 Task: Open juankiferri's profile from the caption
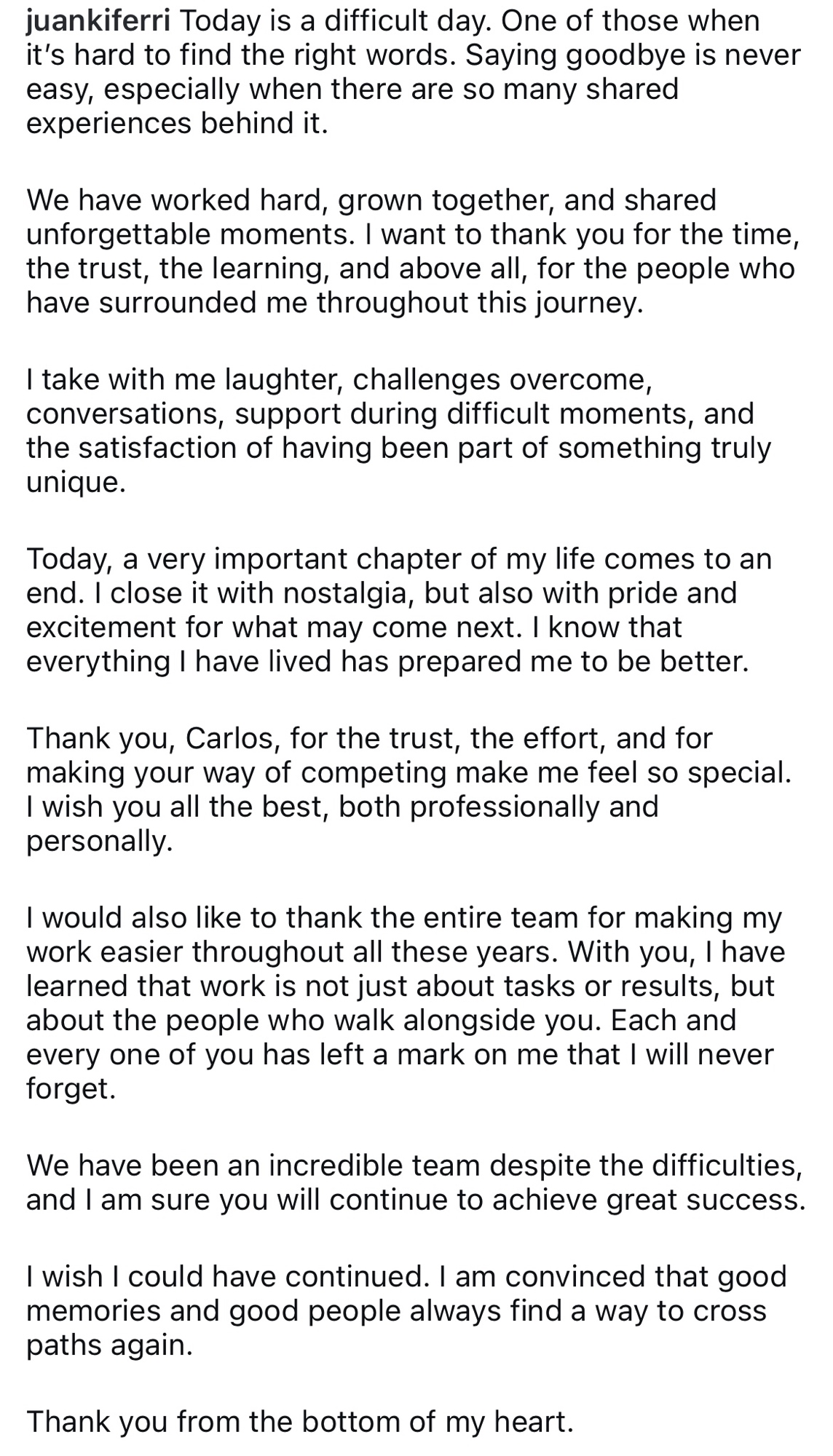point(98,21)
